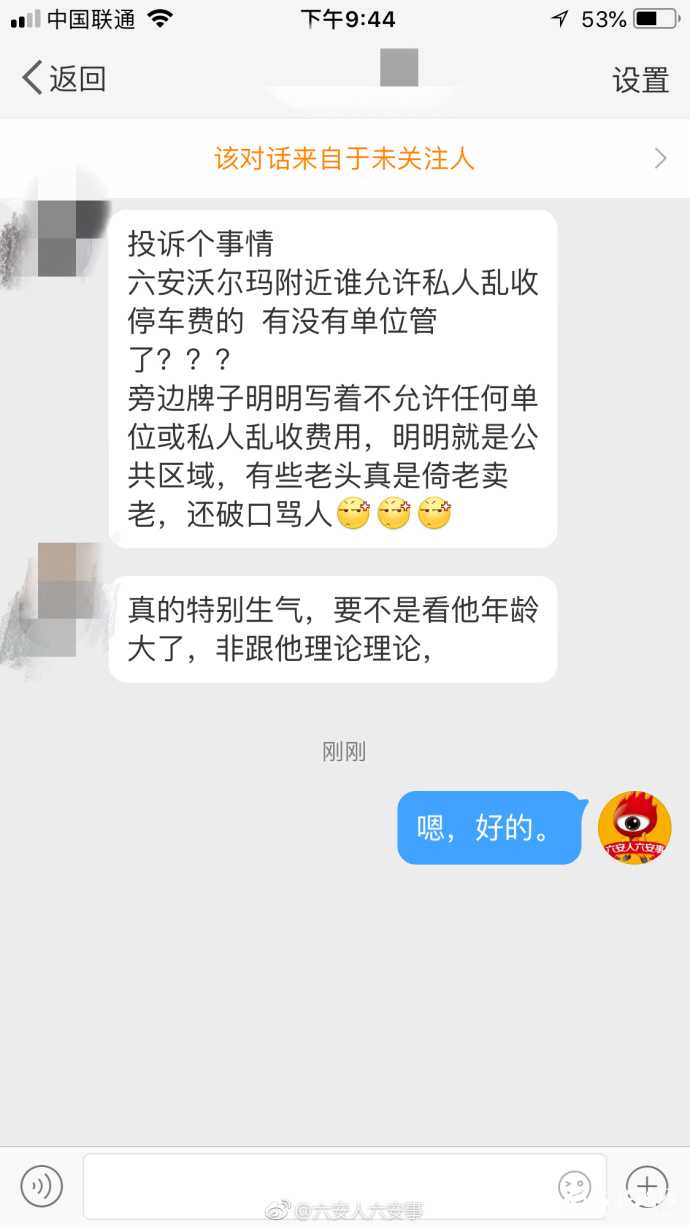Go back via 返回

[64, 79]
